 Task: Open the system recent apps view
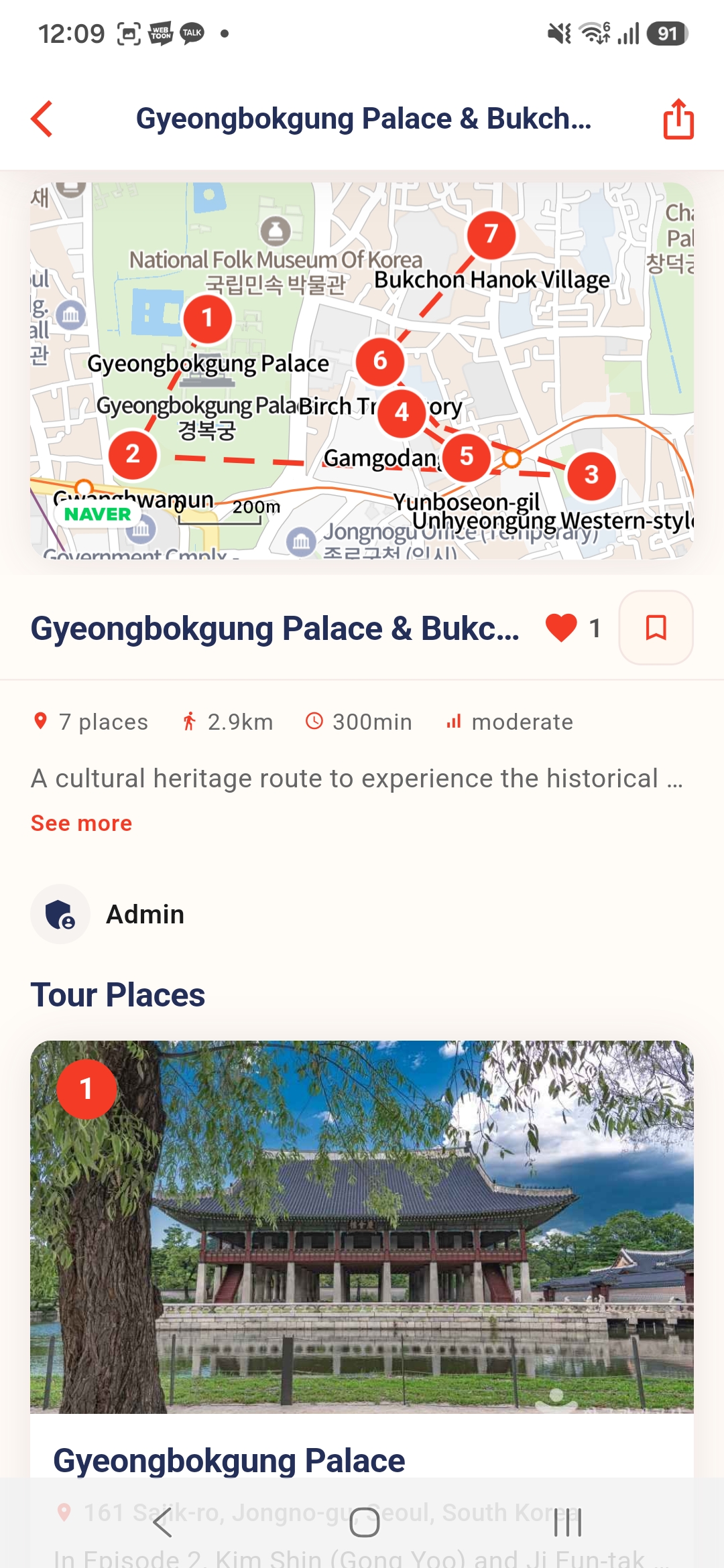coord(568,1522)
